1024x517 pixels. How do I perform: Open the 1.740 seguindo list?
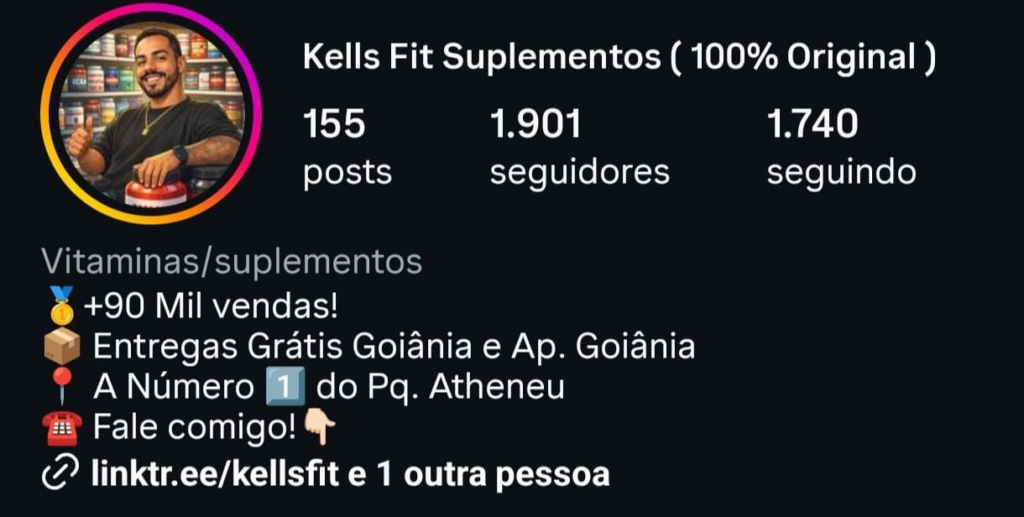point(840,147)
